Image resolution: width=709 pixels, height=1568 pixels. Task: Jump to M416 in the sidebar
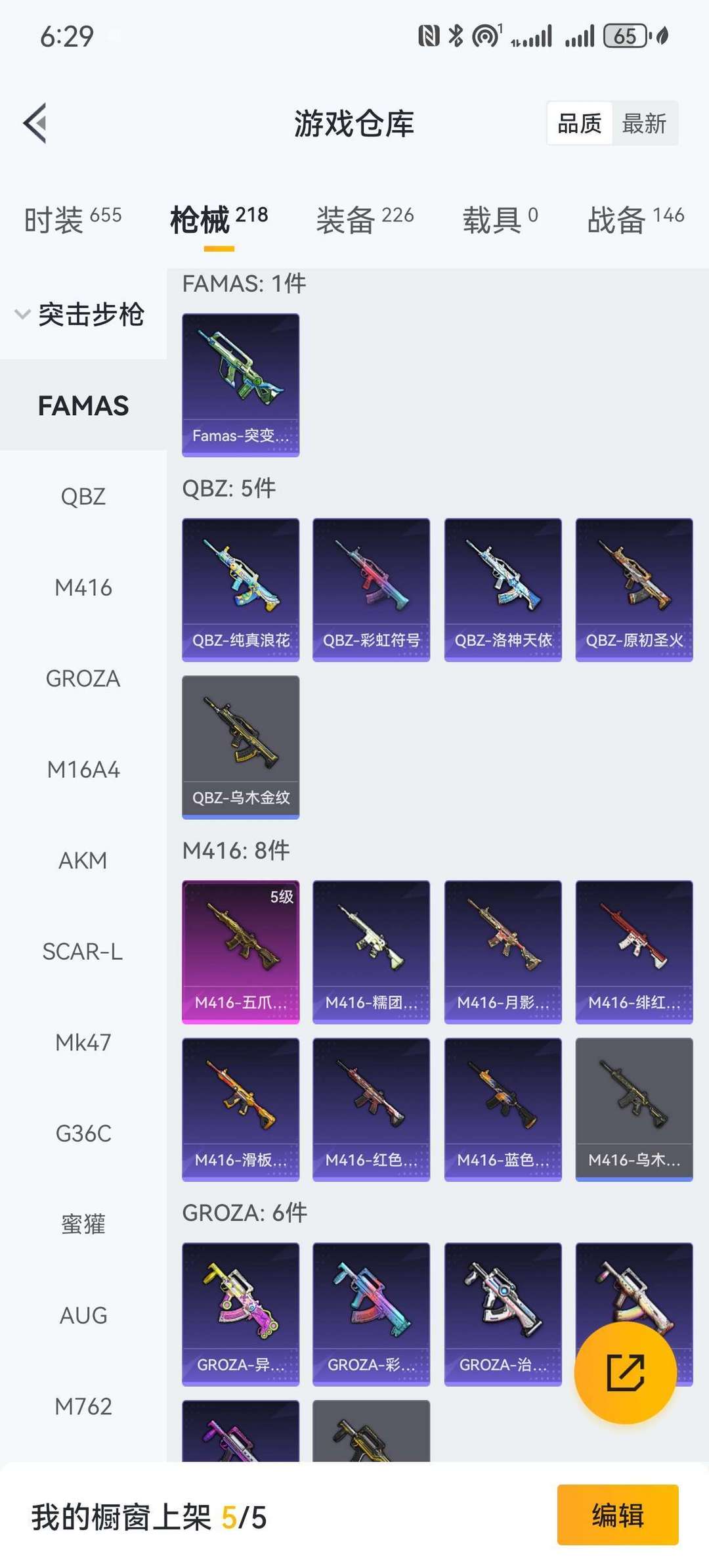(83, 587)
